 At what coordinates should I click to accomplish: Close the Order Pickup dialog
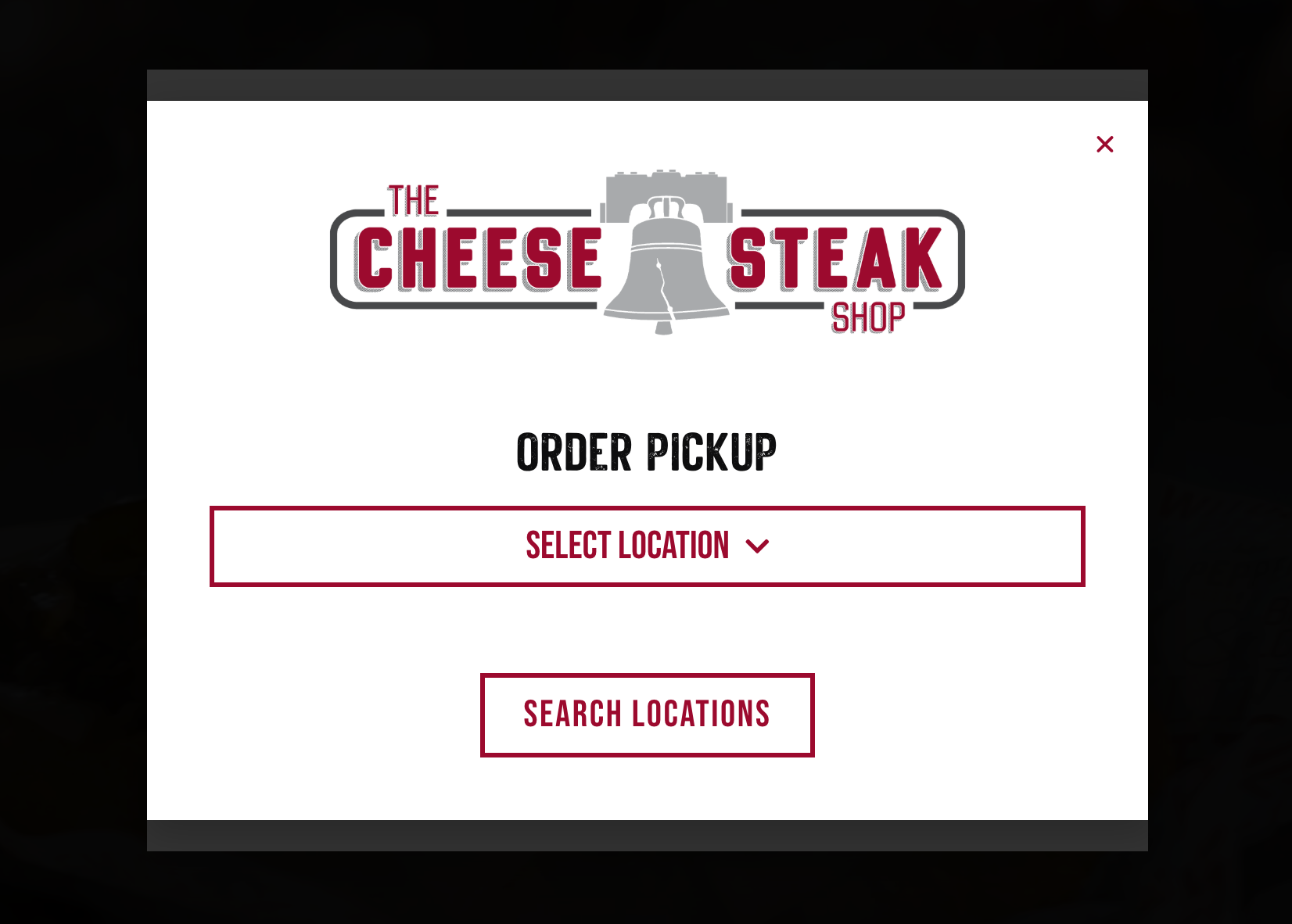click(x=1104, y=144)
